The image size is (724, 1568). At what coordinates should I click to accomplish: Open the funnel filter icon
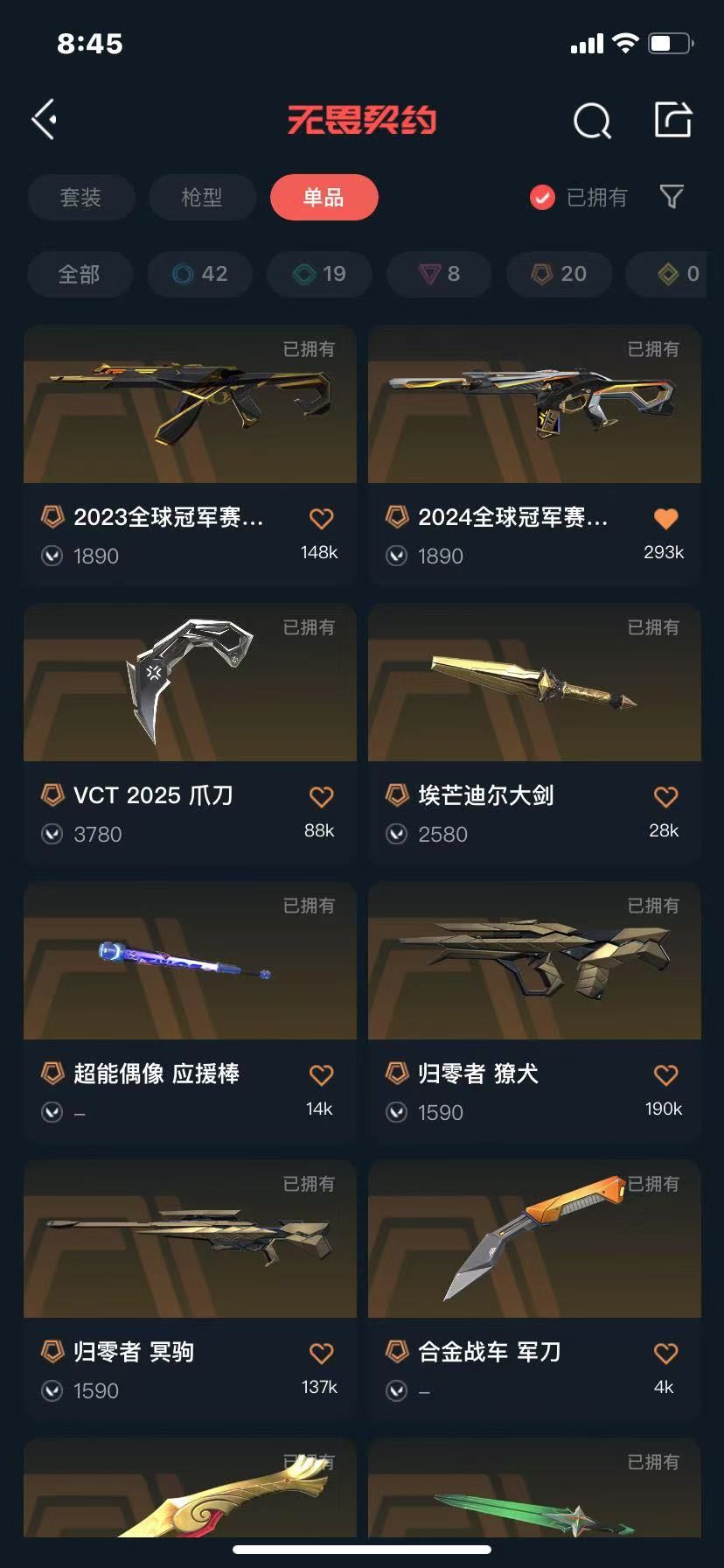click(672, 197)
